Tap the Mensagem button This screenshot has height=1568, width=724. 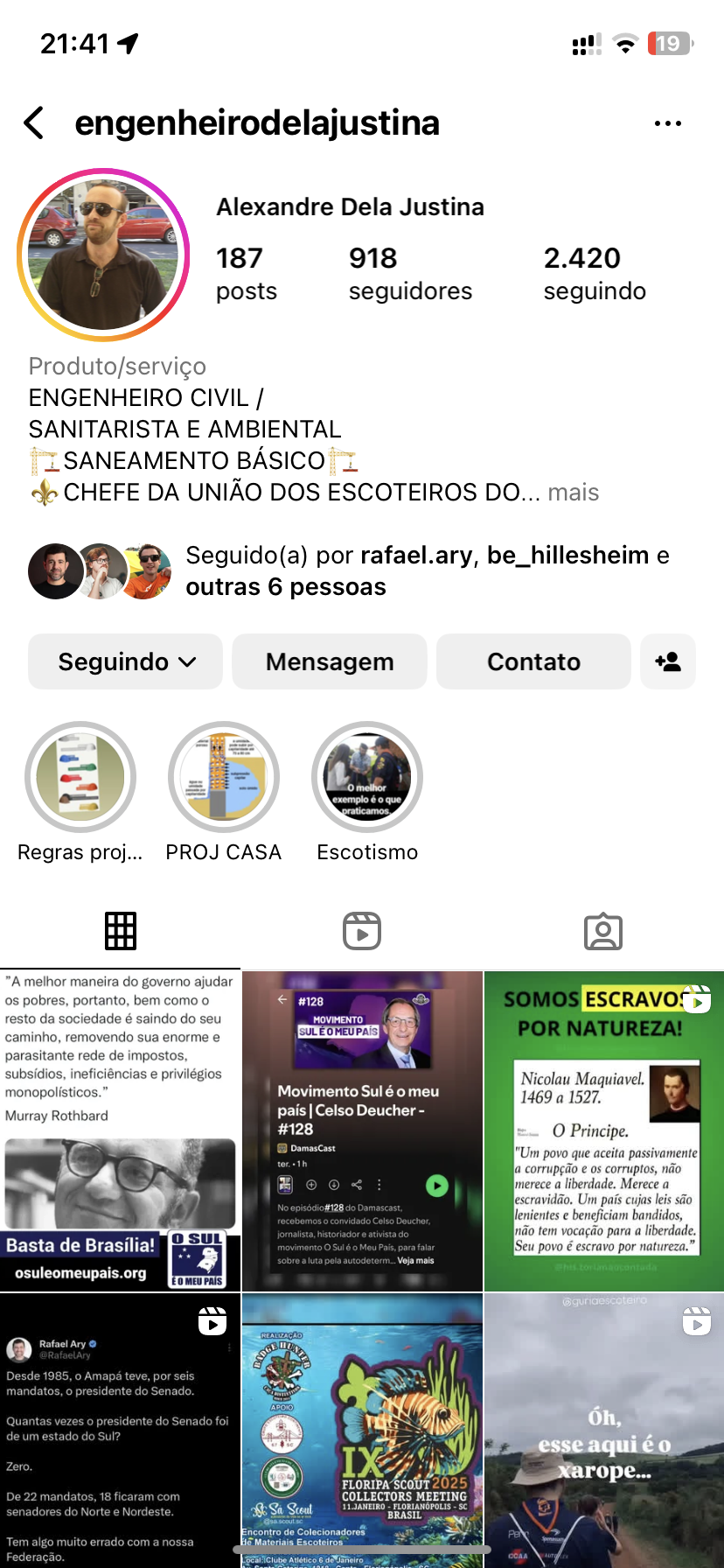coord(330,661)
